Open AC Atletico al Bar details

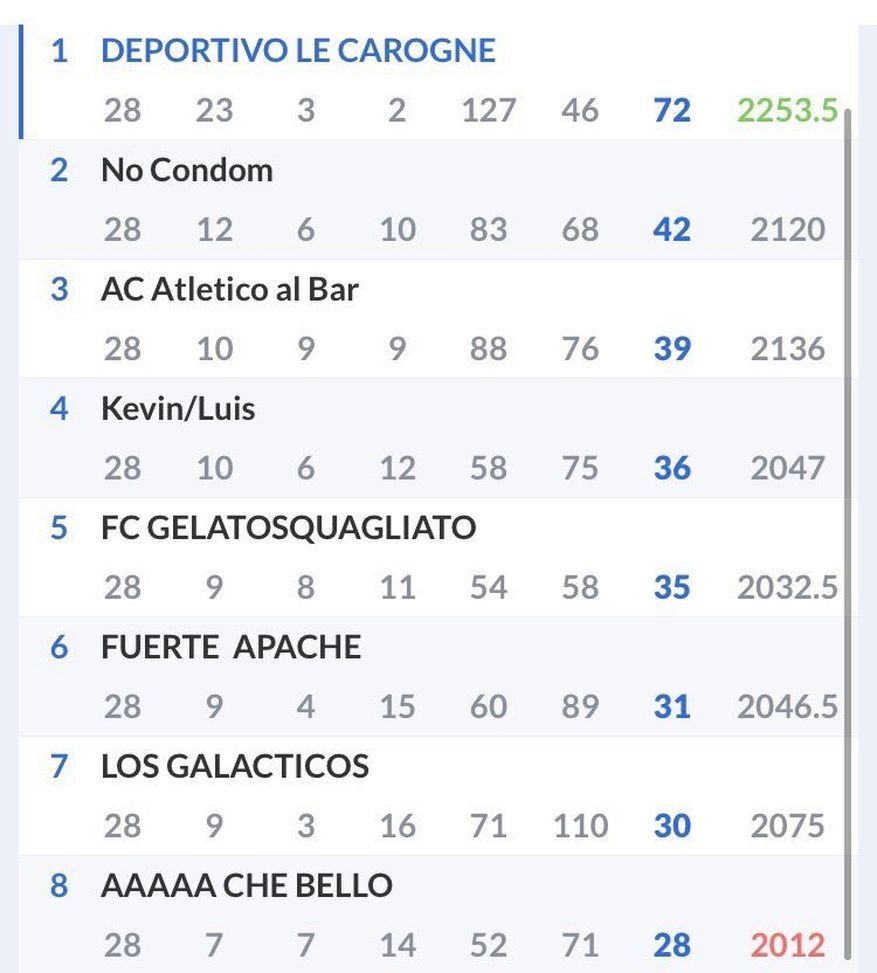tap(231, 288)
